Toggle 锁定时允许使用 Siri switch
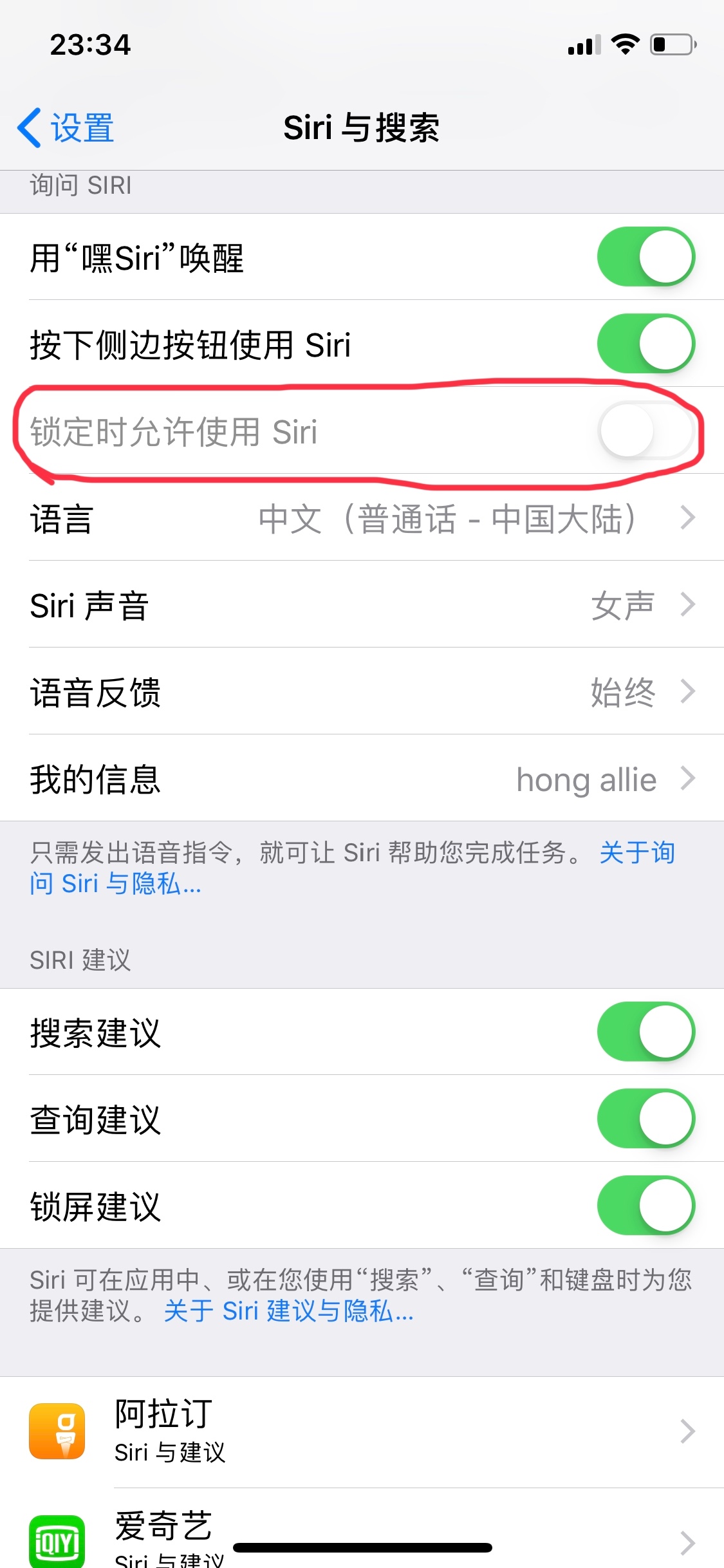The width and height of the screenshot is (724, 1568). click(645, 431)
